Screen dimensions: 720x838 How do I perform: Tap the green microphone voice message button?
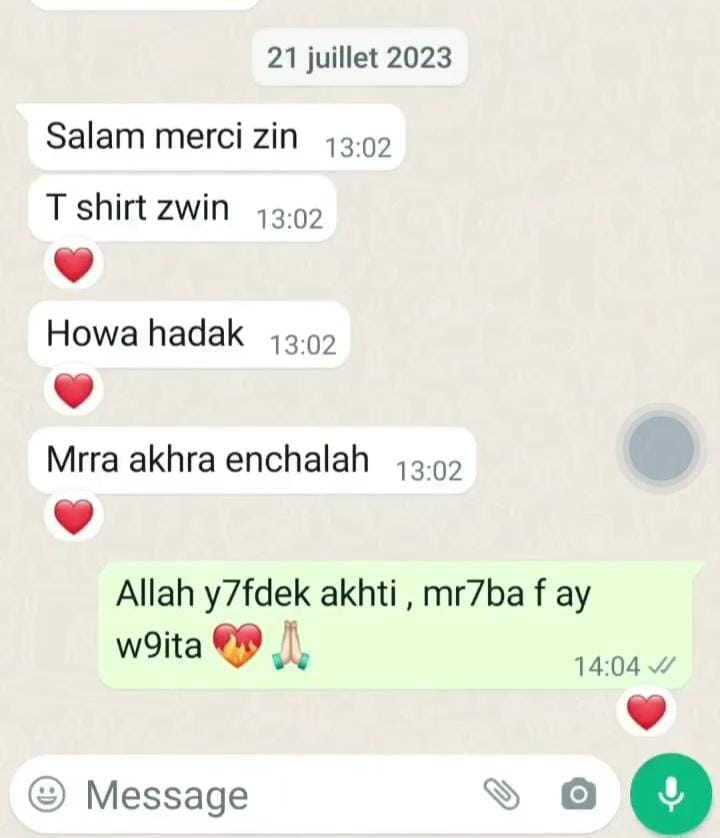pos(672,794)
